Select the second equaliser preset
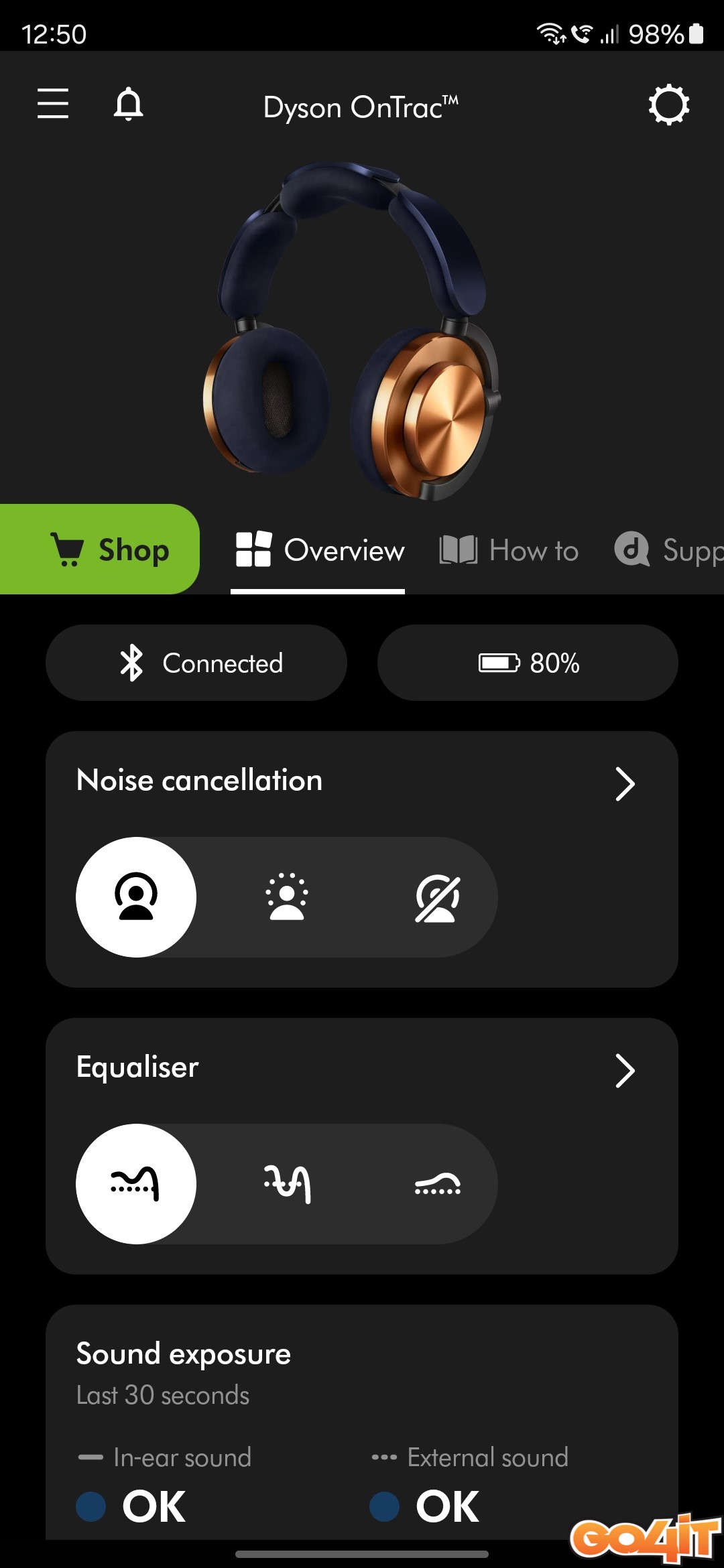Image resolution: width=724 pixels, height=1568 pixels. (x=287, y=1184)
